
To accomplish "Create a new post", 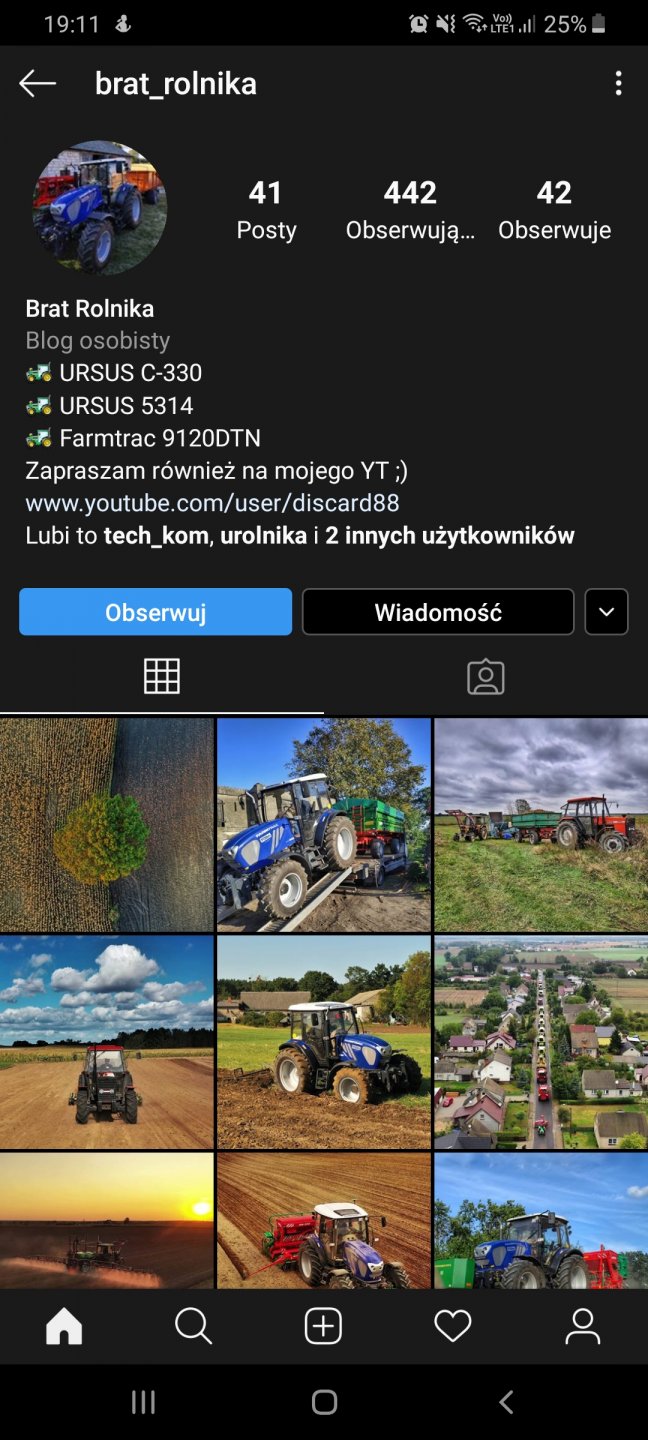I will pos(323,1327).
